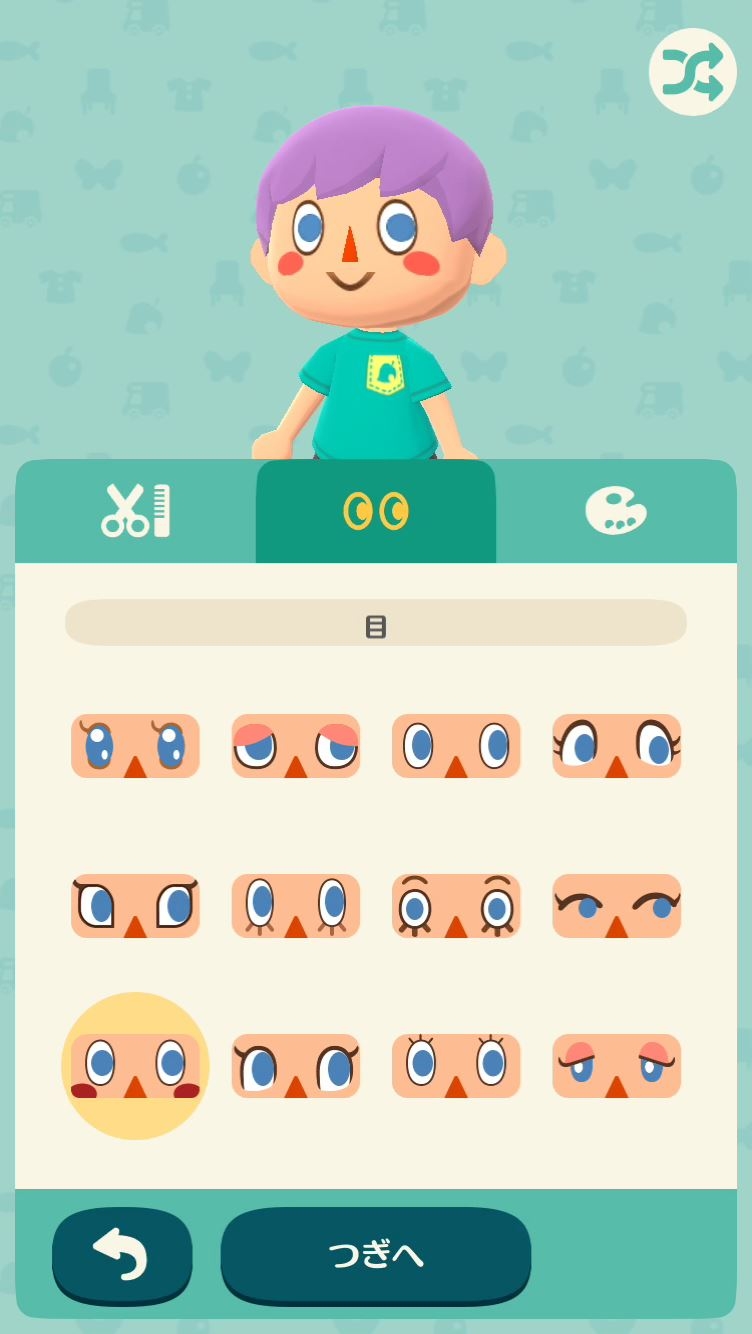Tap the eyes tab icon
752x1334 pixels.
tap(375, 511)
